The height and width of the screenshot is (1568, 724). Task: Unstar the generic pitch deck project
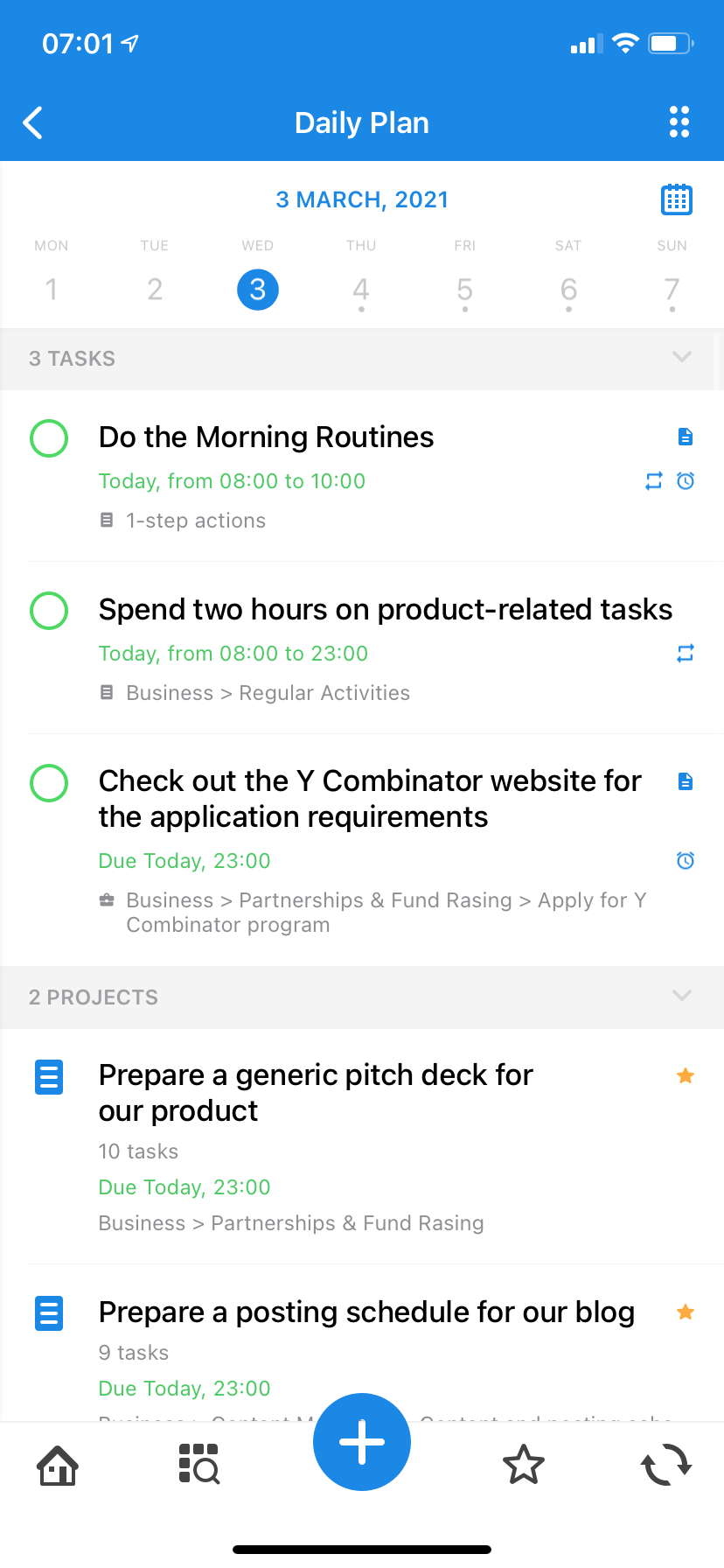pos(686,1075)
